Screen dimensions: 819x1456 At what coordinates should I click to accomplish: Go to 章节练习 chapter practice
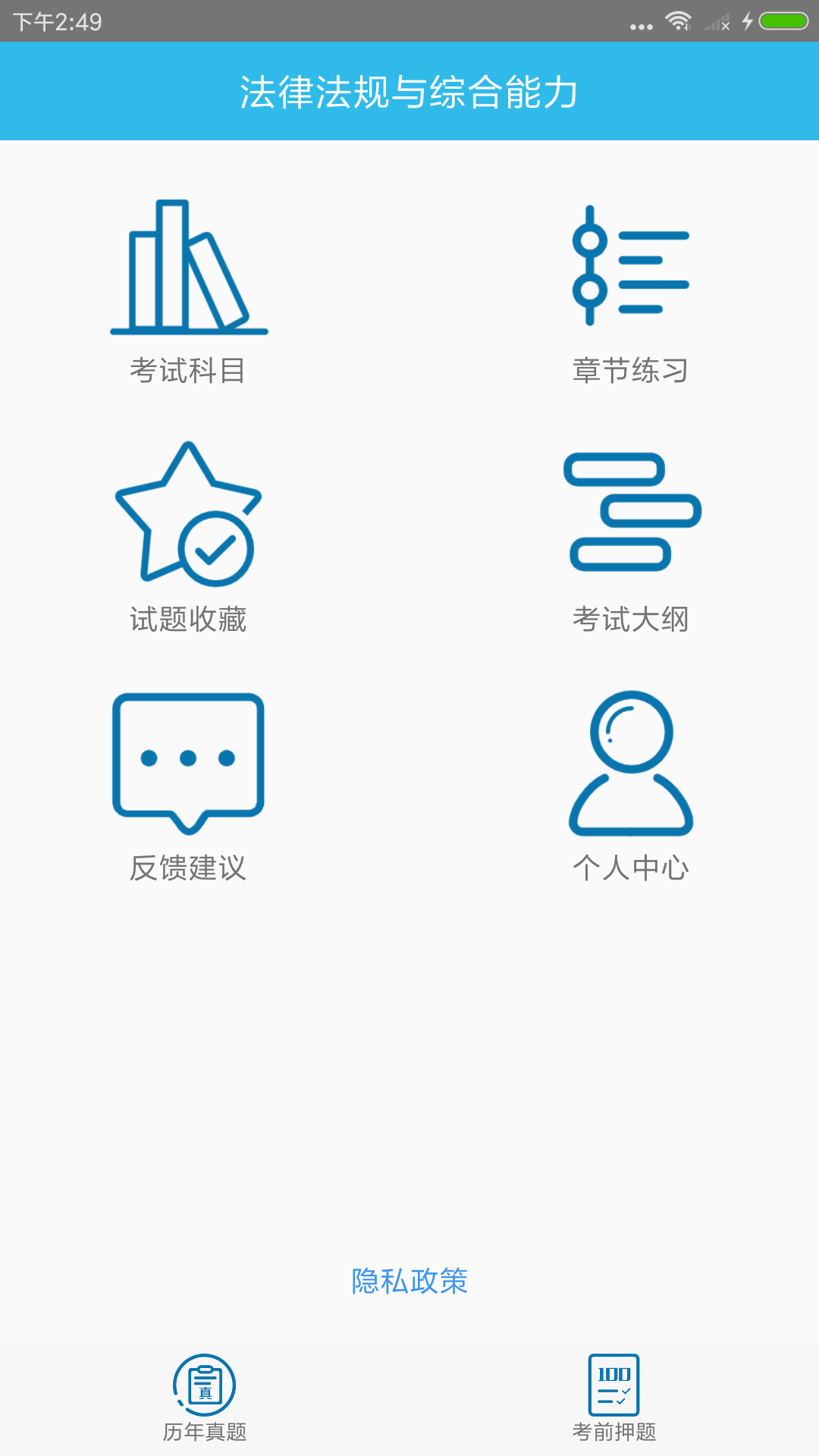click(631, 292)
